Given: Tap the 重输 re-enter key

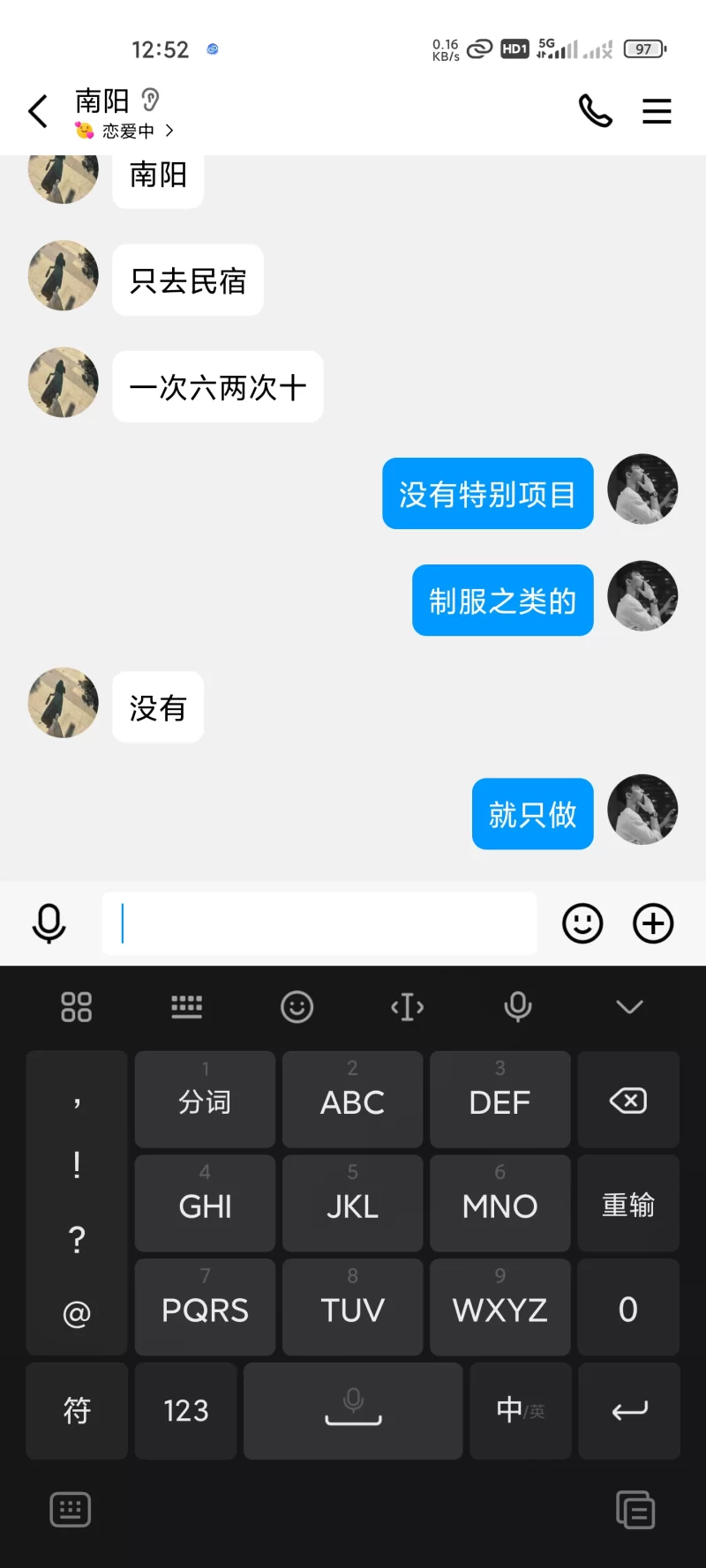Looking at the screenshot, I should [x=627, y=1205].
